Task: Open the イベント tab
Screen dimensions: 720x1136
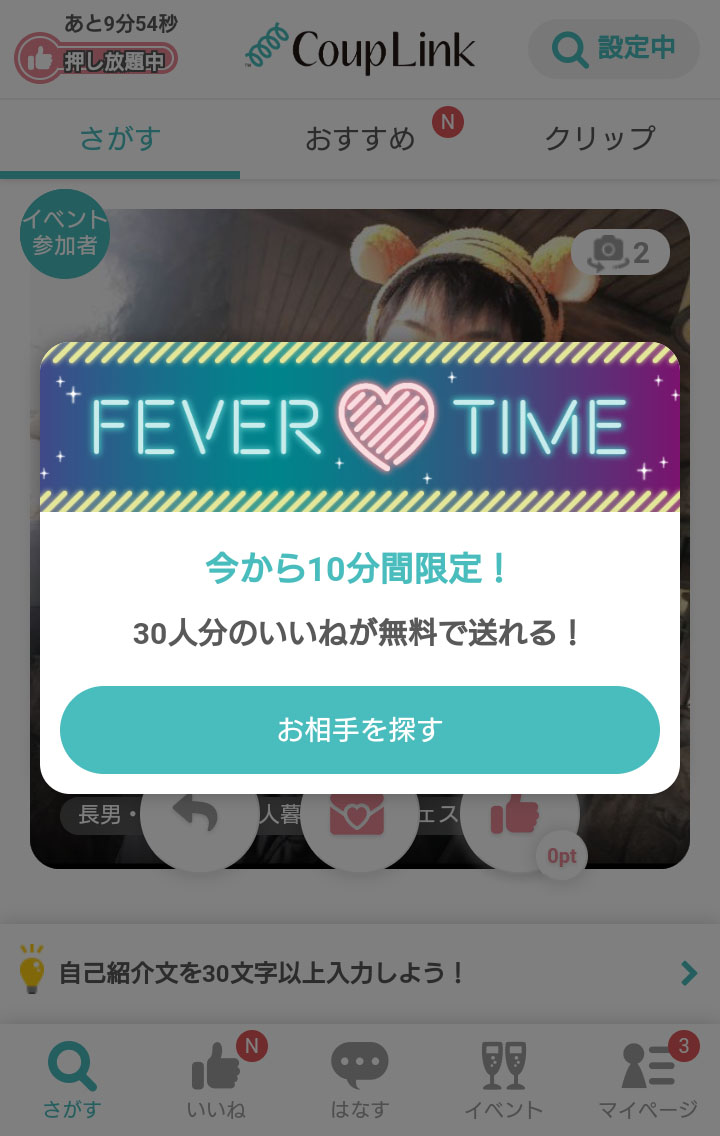Action: (503, 1080)
